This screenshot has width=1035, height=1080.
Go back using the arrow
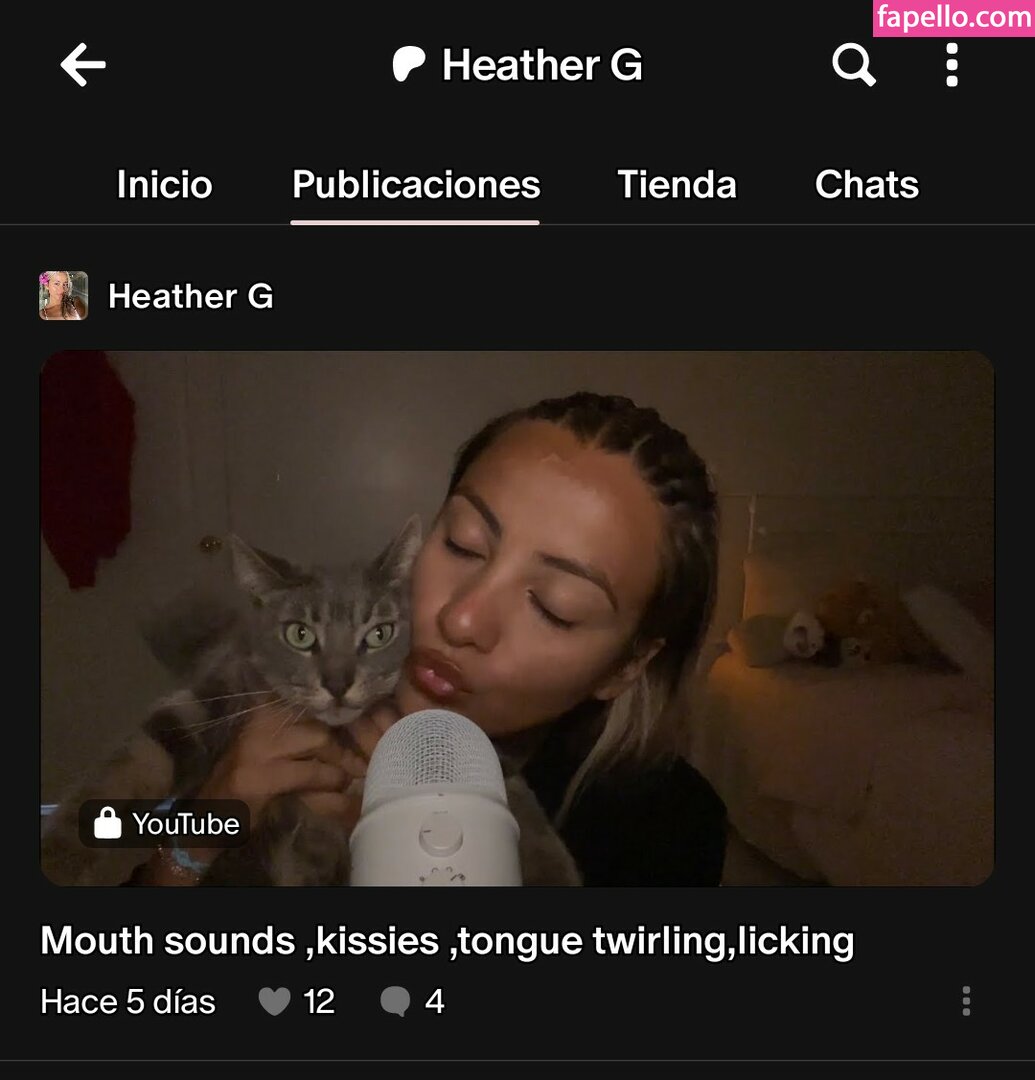(x=83, y=66)
